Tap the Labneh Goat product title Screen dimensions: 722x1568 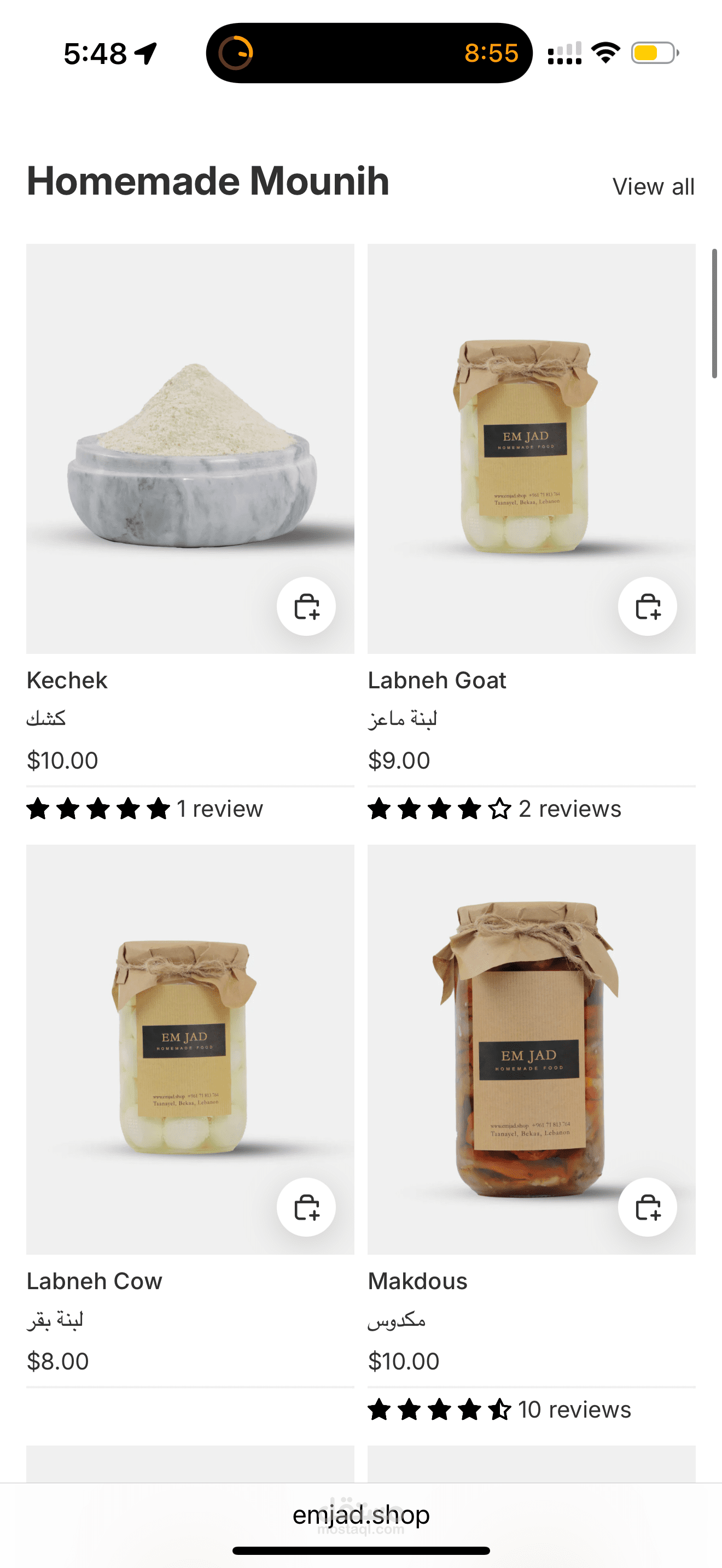[x=436, y=681]
